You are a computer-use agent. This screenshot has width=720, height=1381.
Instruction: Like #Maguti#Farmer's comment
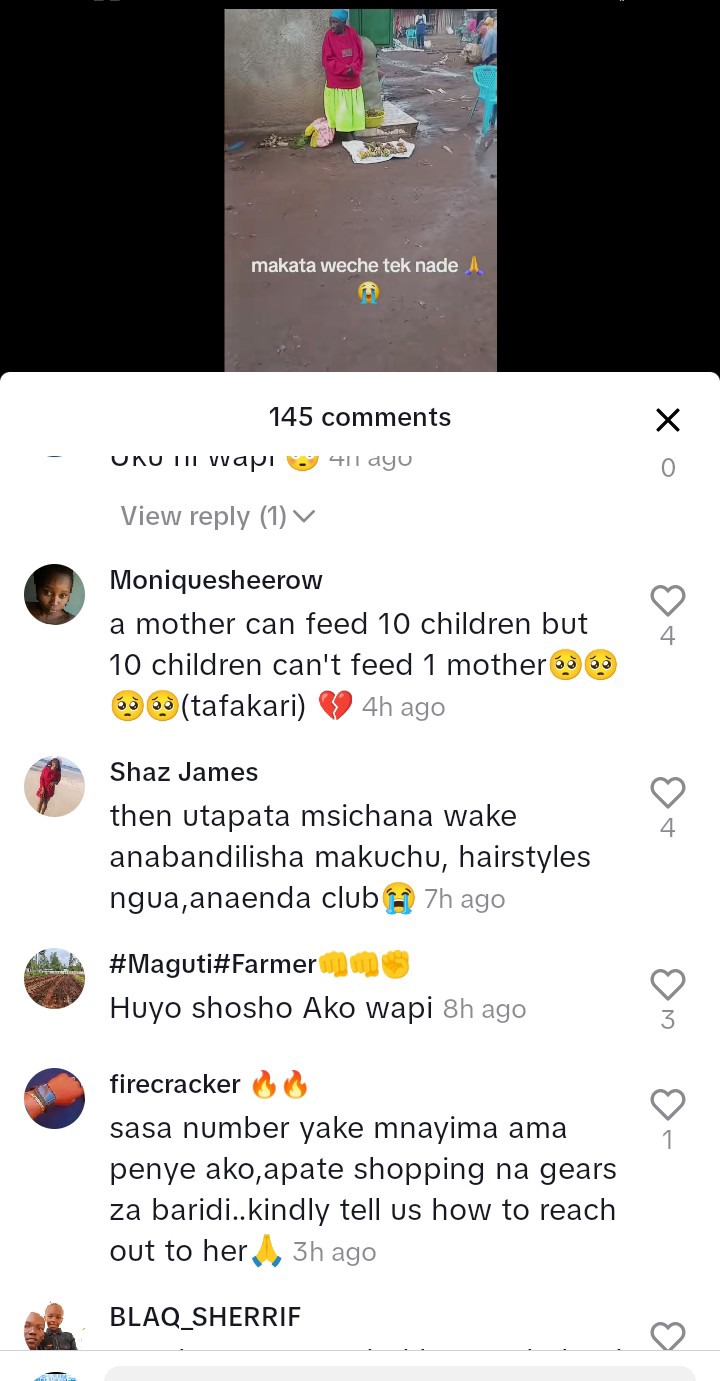click(x=667, y=985)
